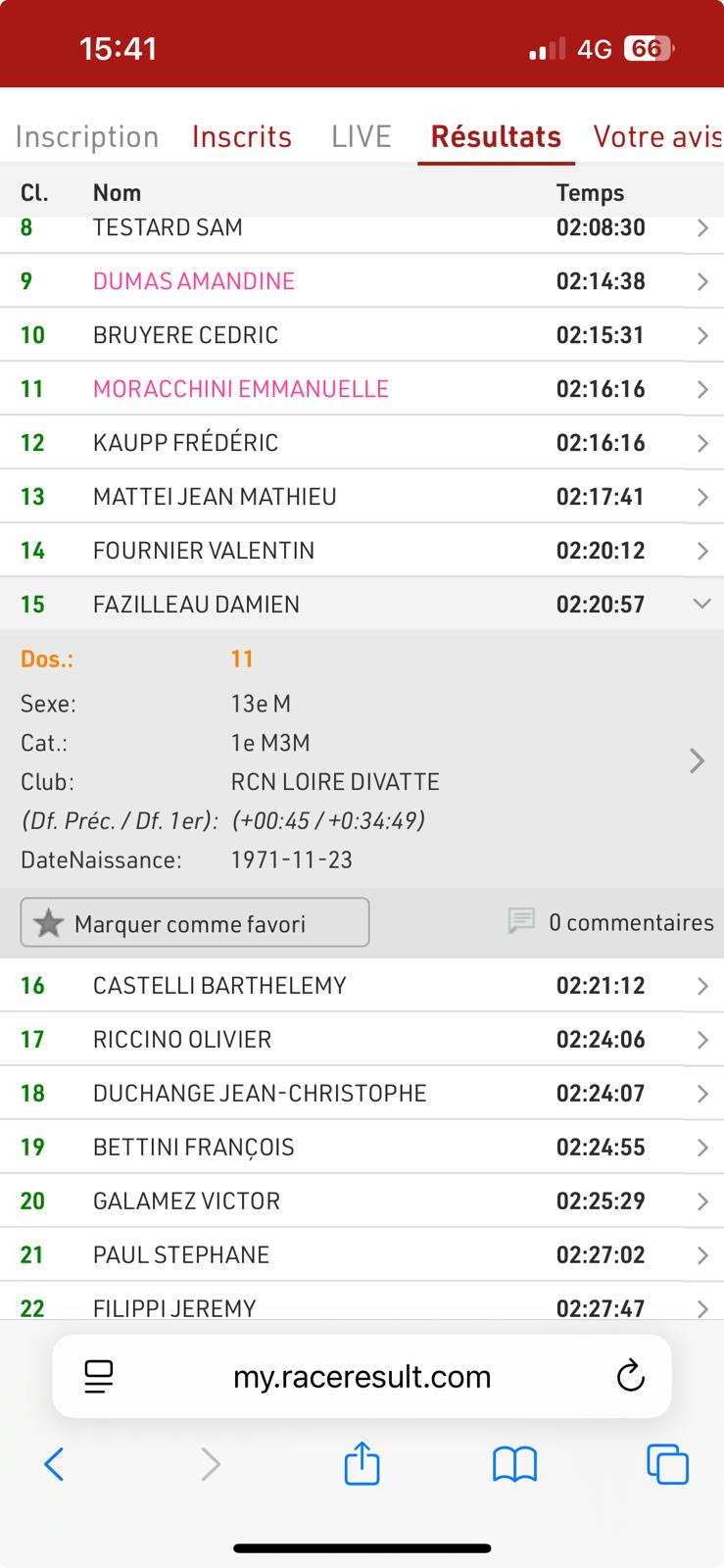The width and height of the screenshot is (724, 1568).
Task: Expand GALAMEZ VICTOR result row
Action: (x=361, y=1200)
